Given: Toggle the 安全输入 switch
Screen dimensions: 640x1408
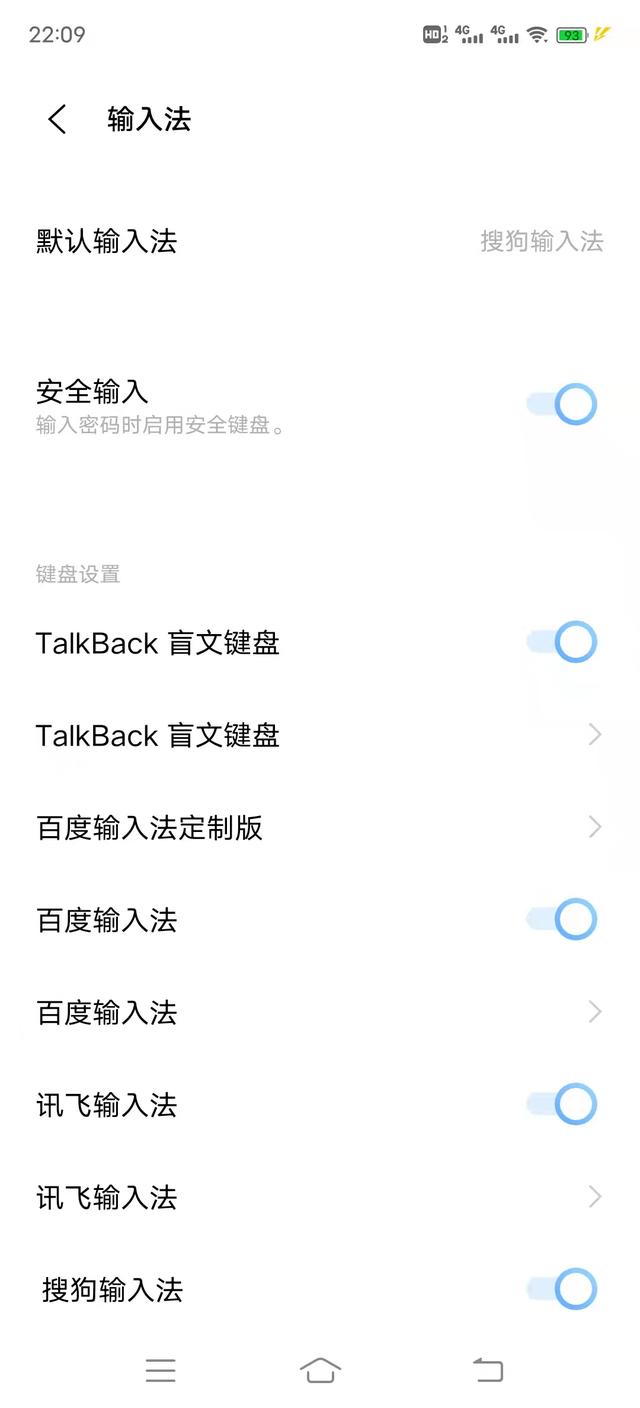Looking at the screenshot, I should pyautogui.click(x=563, y=404).
